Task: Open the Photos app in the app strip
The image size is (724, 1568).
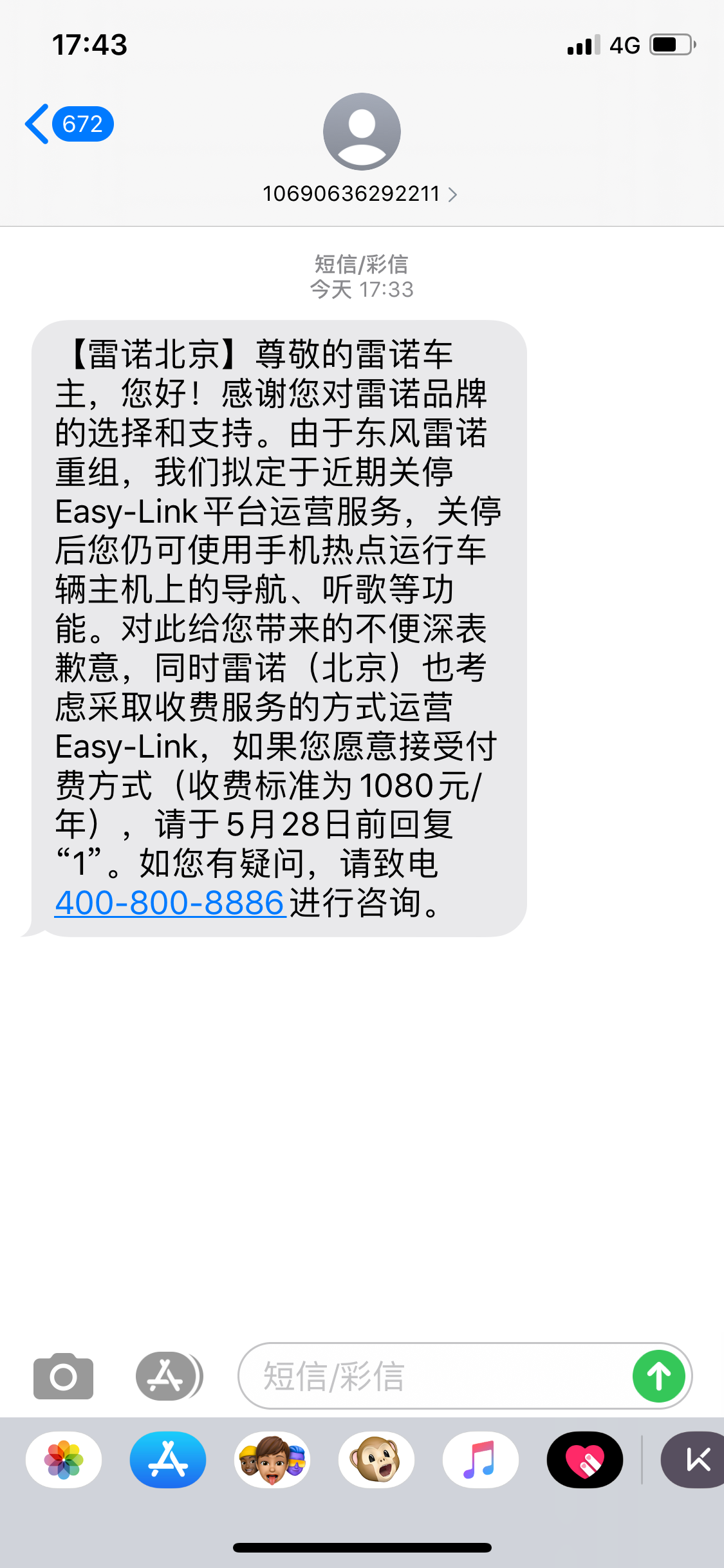Action: tap(64, 1460)
